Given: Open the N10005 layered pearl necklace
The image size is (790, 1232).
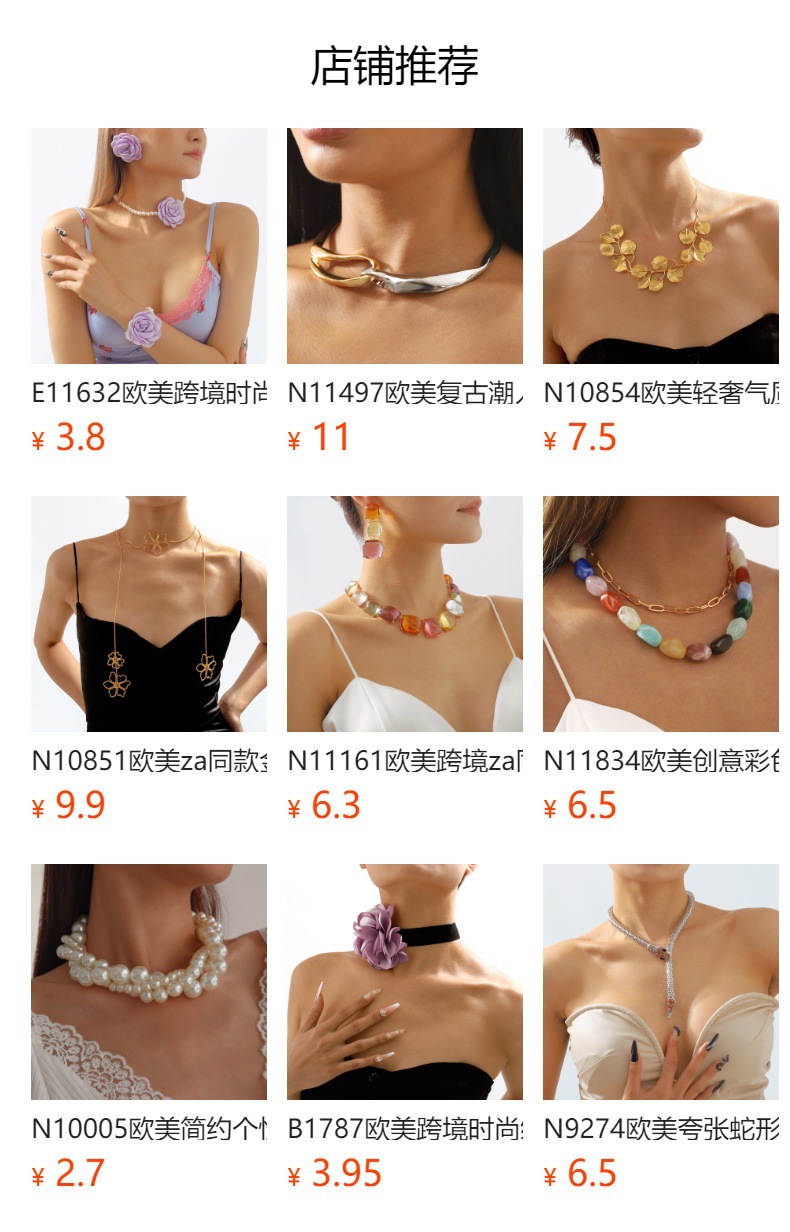Looking at the screenshot, I should tap(148, 982).
